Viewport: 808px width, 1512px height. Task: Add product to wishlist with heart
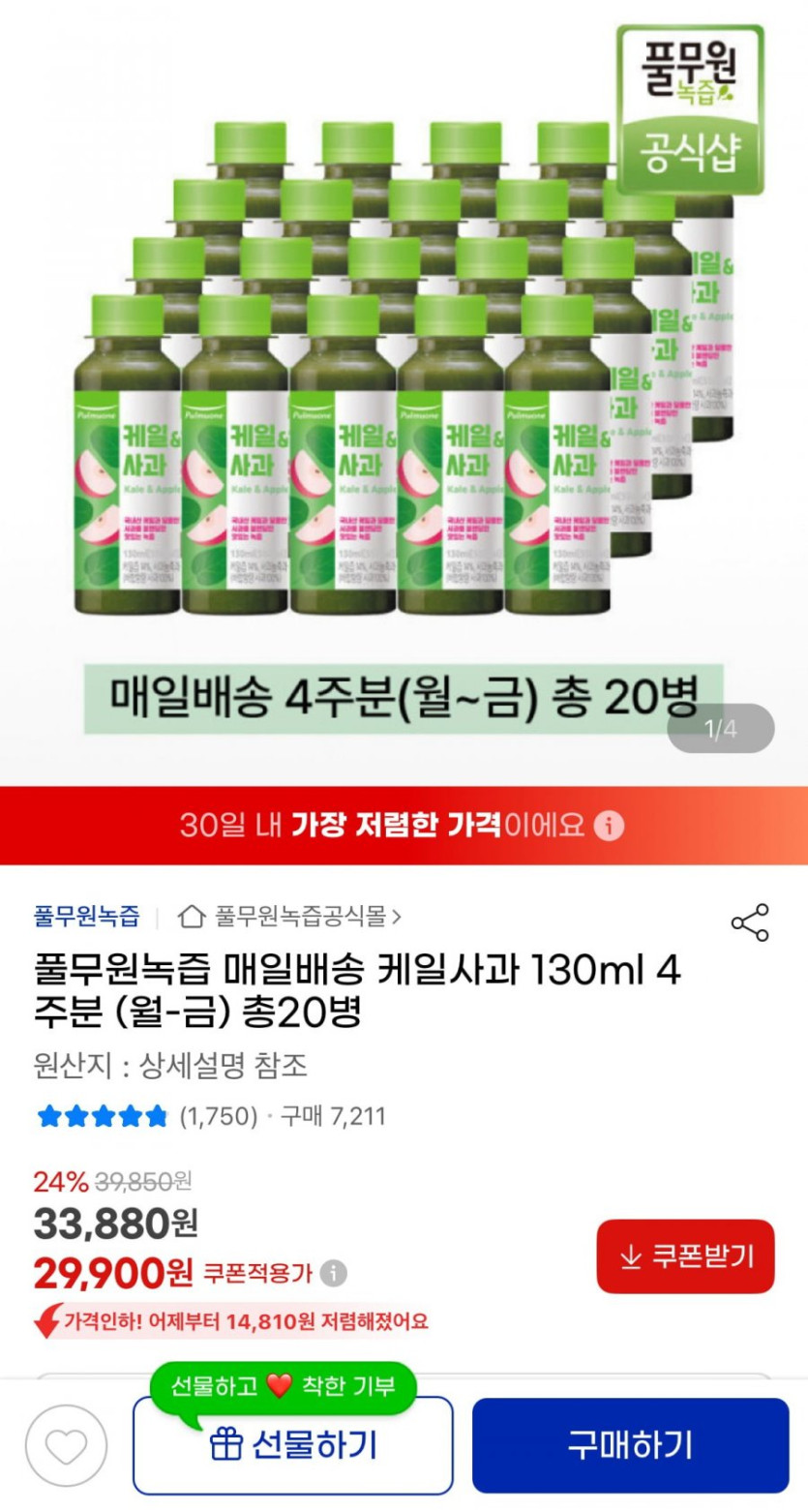(66, 1447)
